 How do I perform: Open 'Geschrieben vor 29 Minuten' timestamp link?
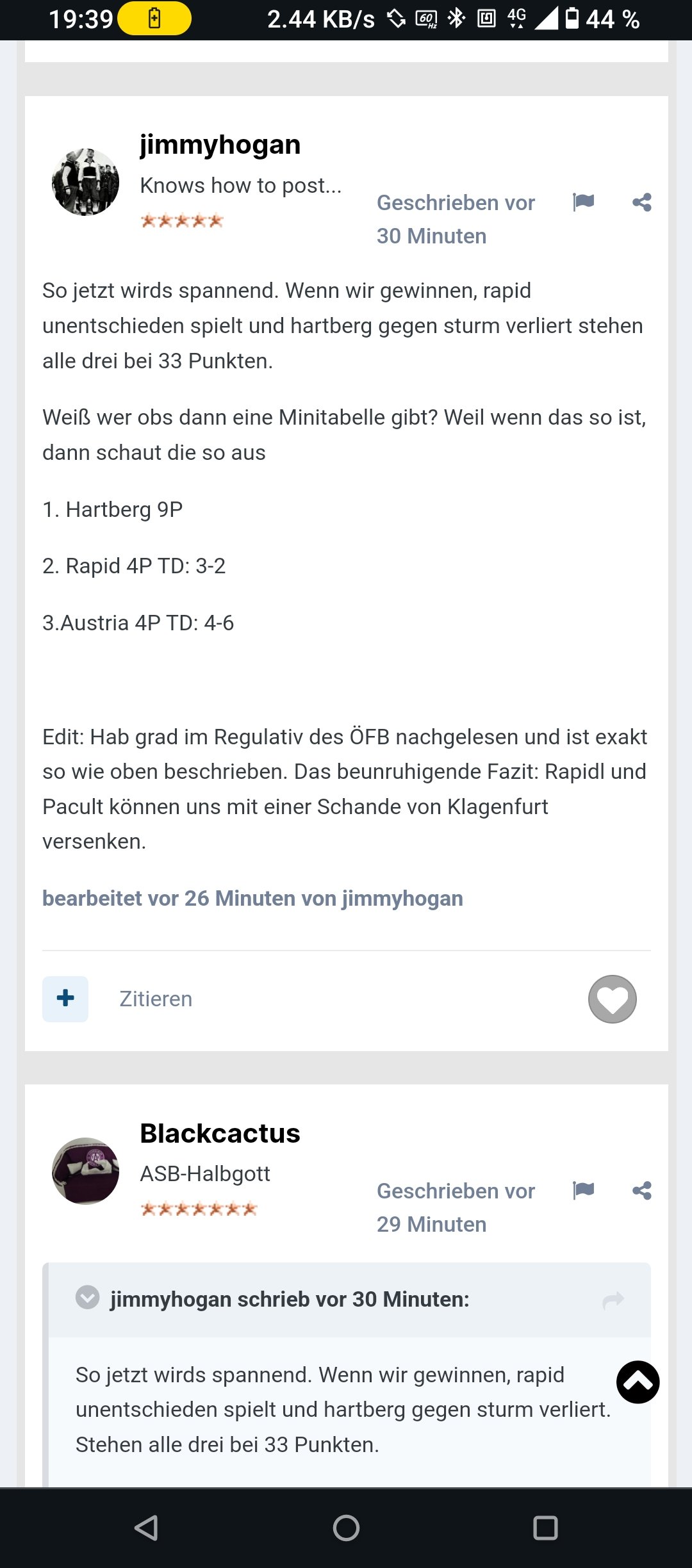pyautogui.click(x=456, y=1207)
